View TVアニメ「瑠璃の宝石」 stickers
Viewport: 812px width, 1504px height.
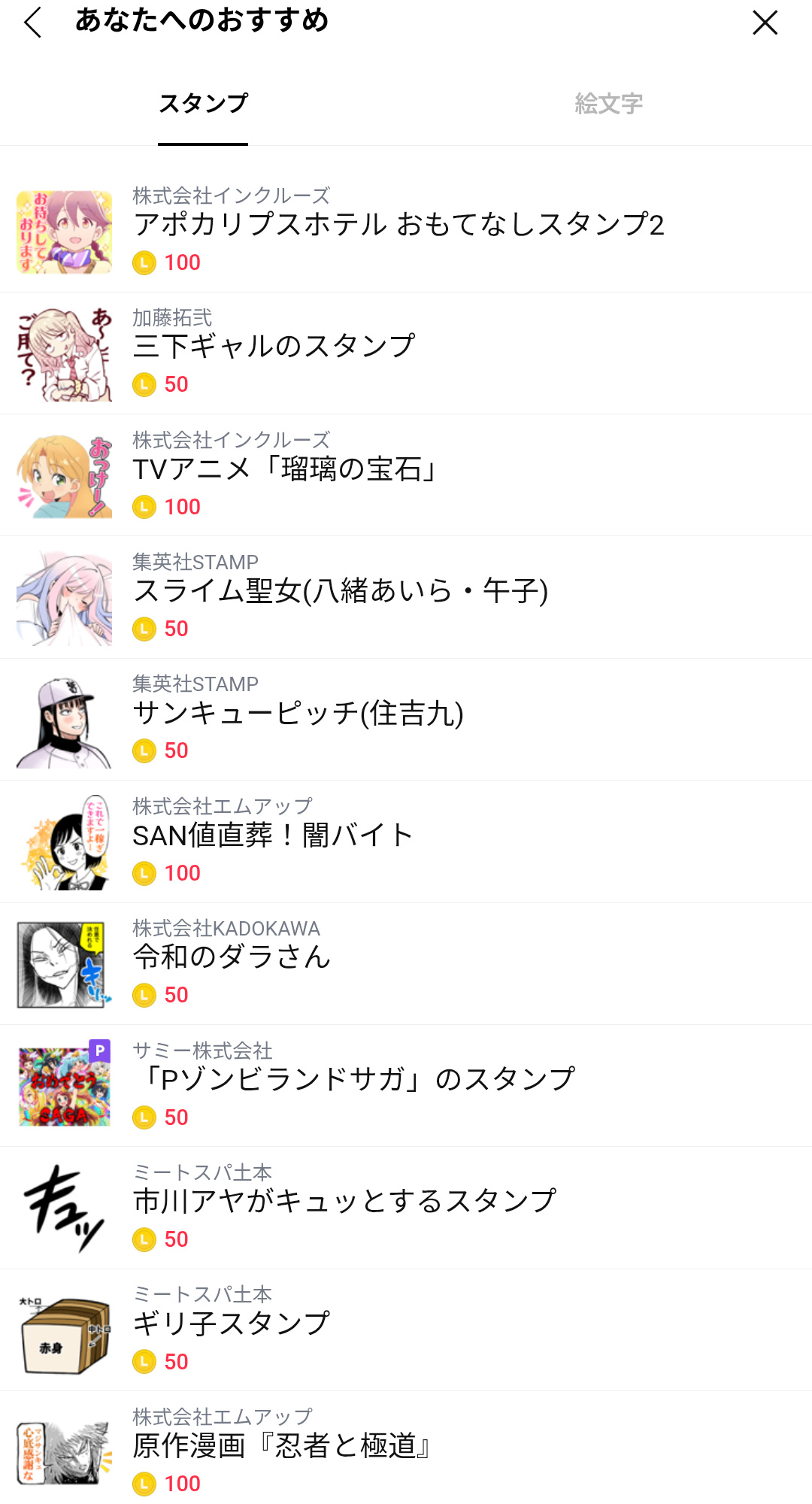[x=286, y=469]
